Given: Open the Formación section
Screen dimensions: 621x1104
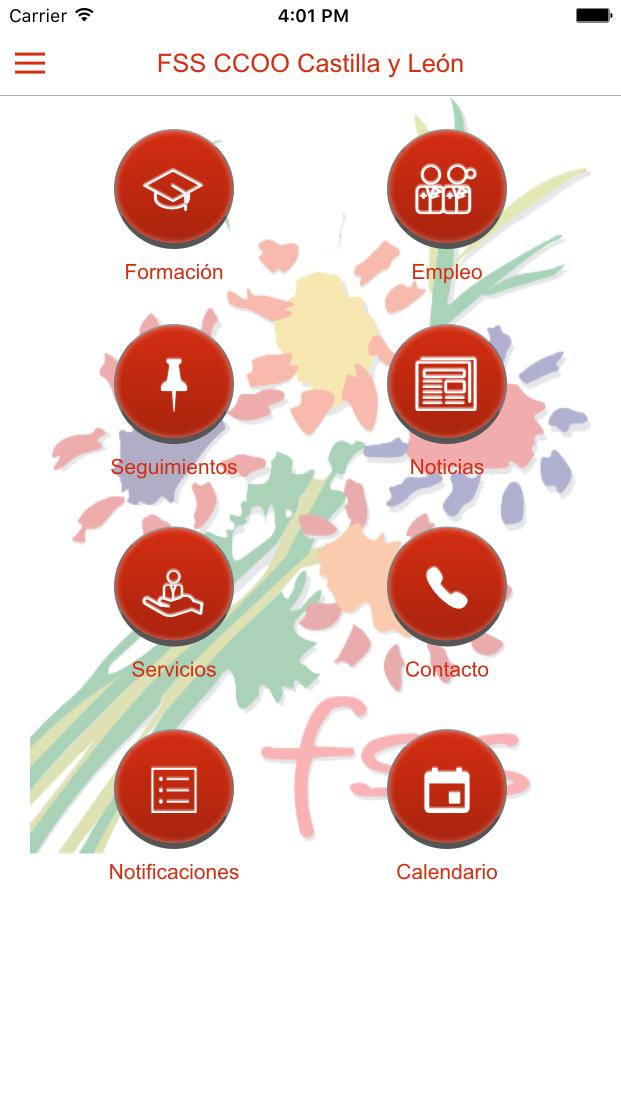Looking at the screenshot, I should 174,188.
